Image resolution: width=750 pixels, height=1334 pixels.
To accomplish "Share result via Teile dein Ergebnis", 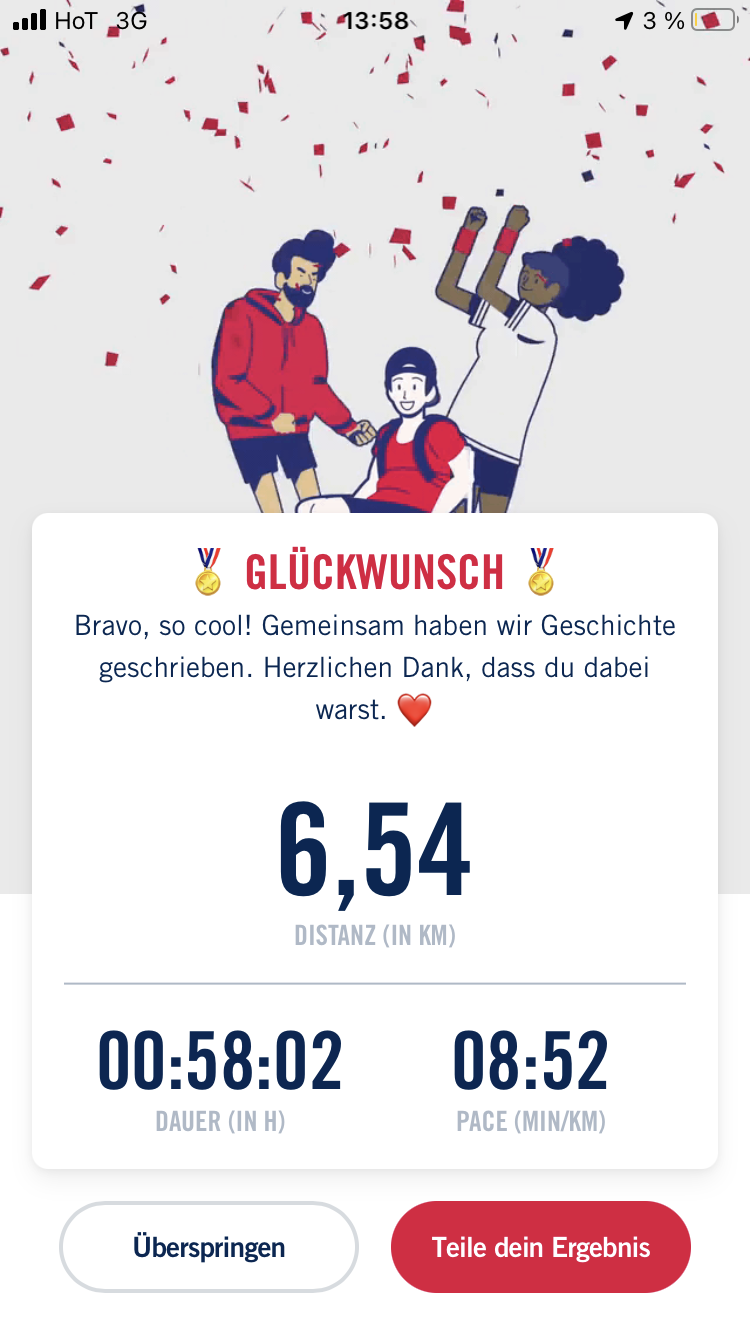I will pos(541,1247).
